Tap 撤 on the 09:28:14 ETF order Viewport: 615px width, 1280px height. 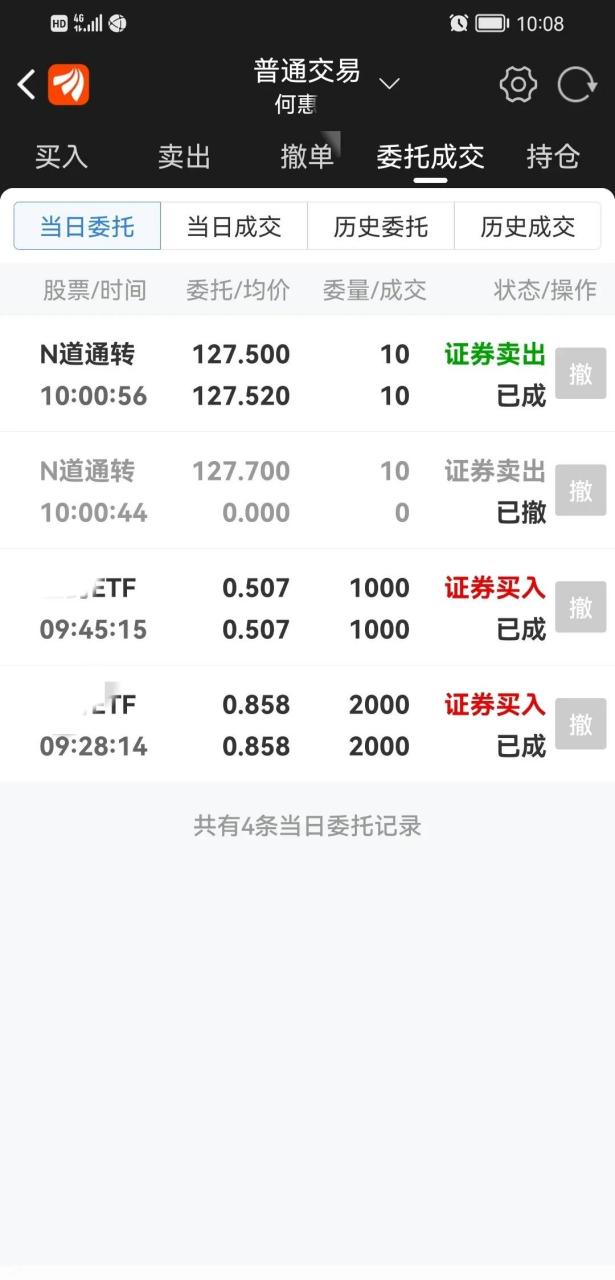581,724
